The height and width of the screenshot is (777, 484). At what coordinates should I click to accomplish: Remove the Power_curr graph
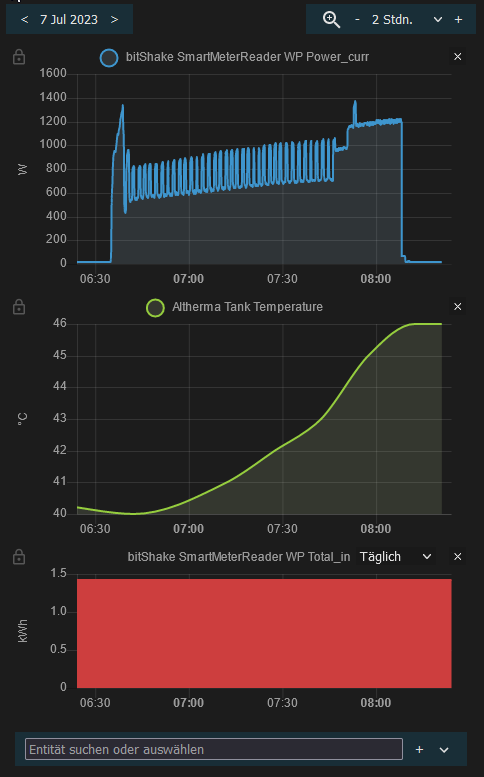coord(458,56)
